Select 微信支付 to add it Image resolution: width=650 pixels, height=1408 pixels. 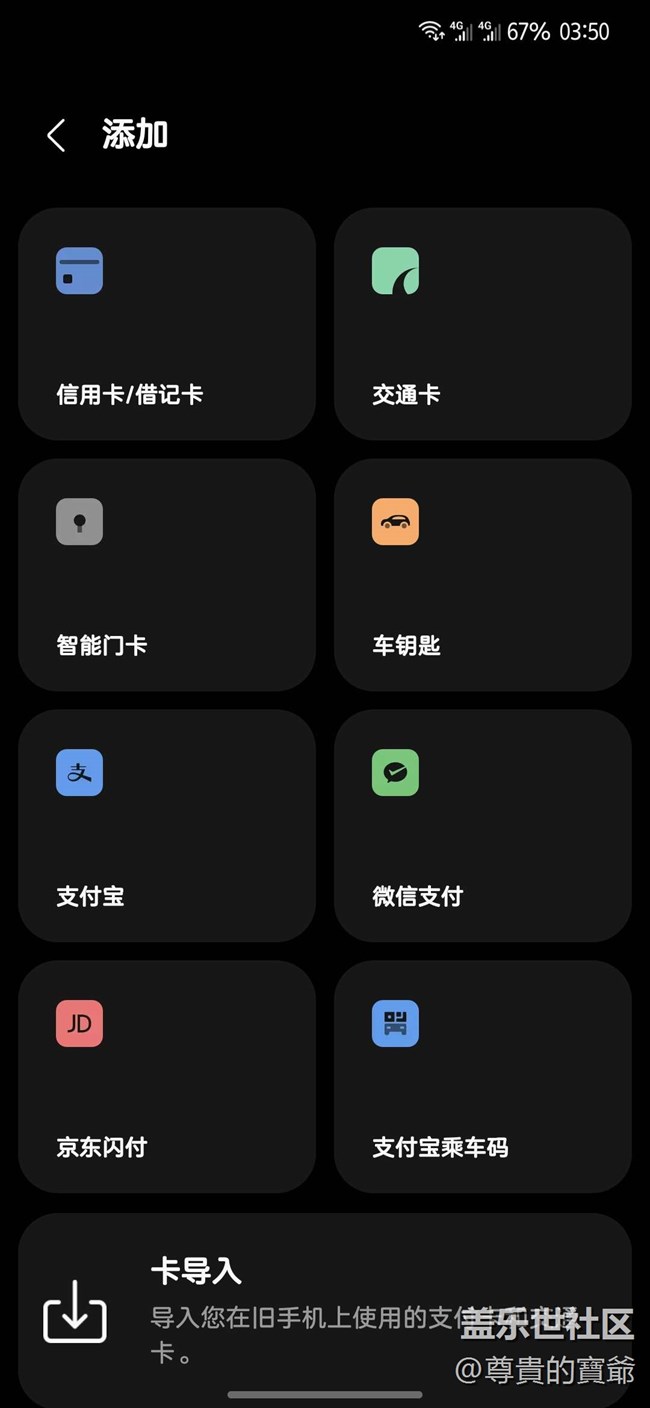click(x=483, y=826)
